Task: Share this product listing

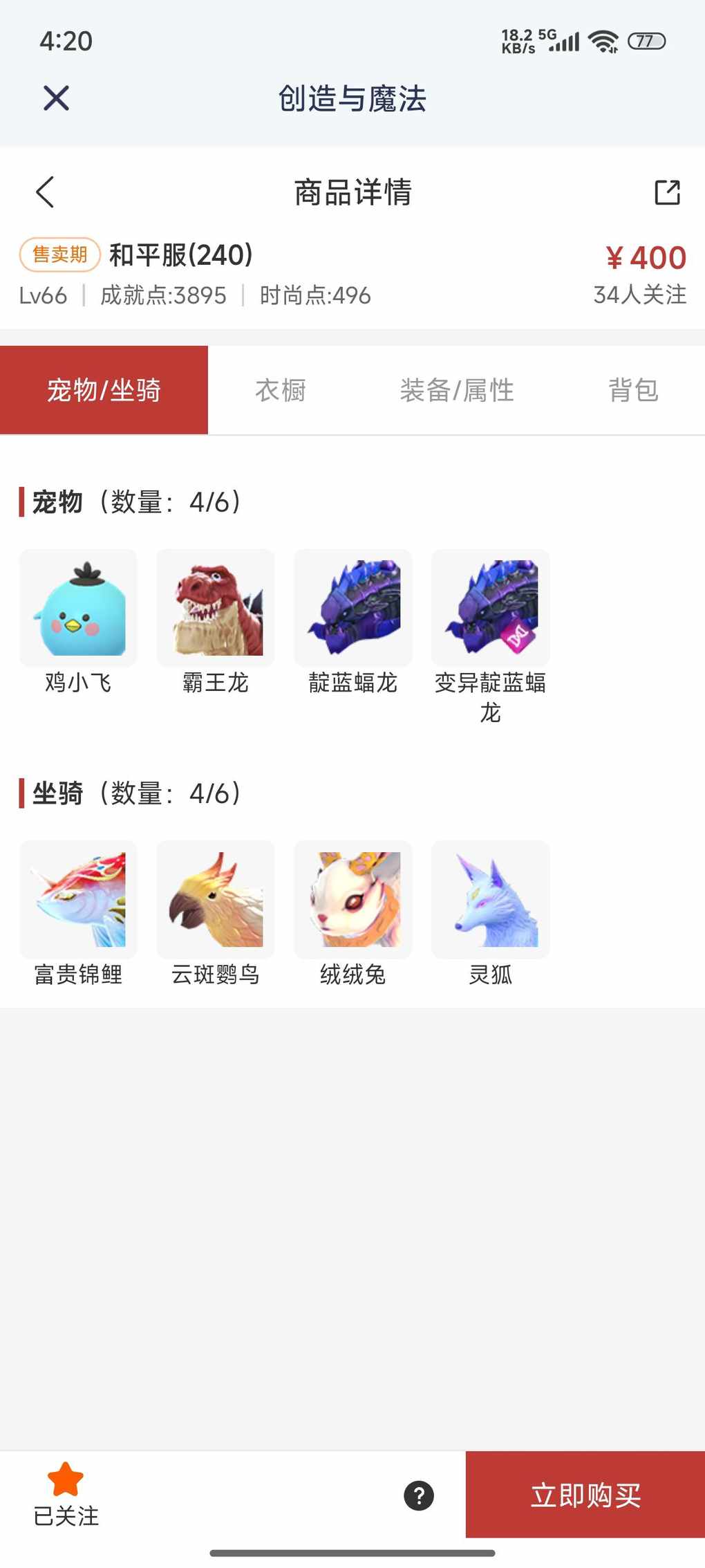Action: coord(667,192)
